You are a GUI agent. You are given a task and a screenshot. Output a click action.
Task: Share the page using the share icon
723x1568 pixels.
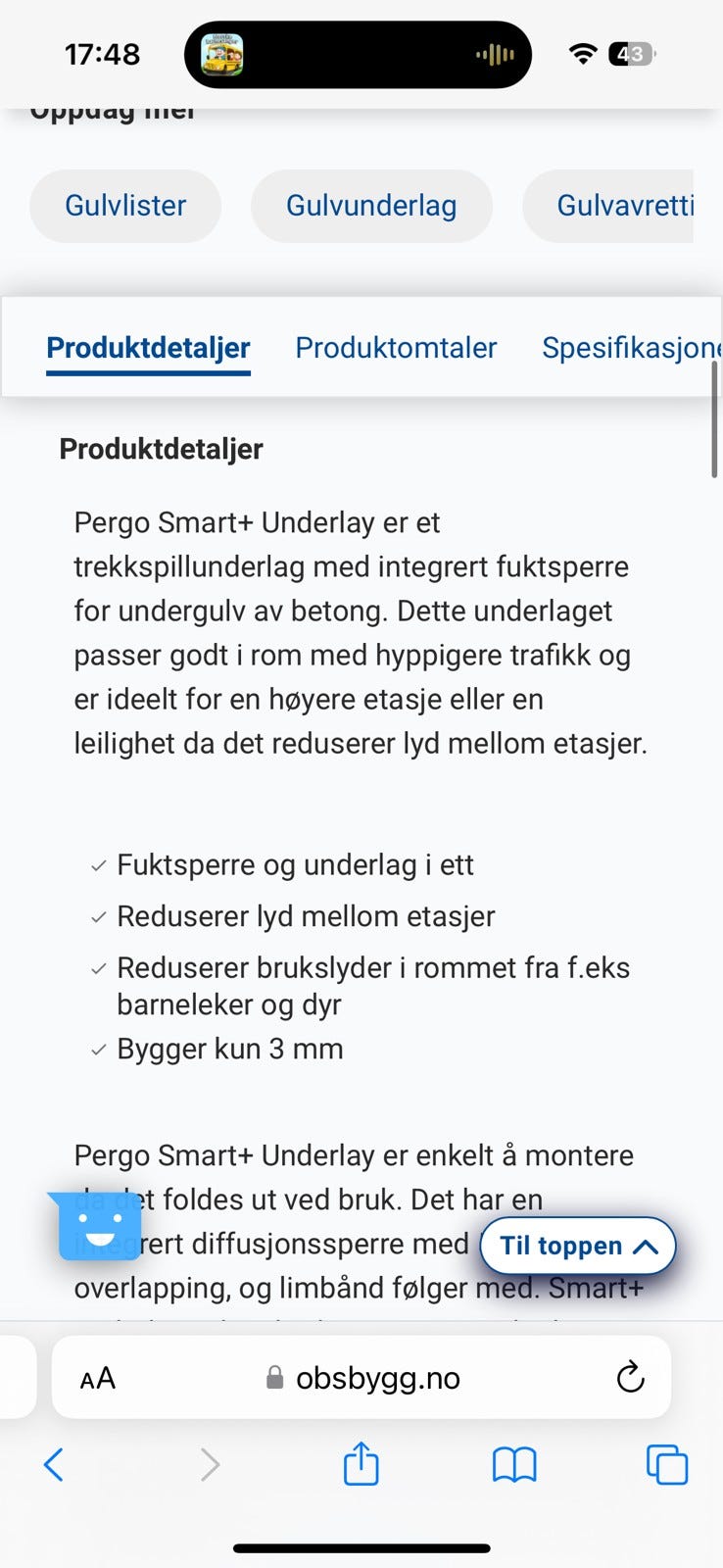(x=360, y=1464)
